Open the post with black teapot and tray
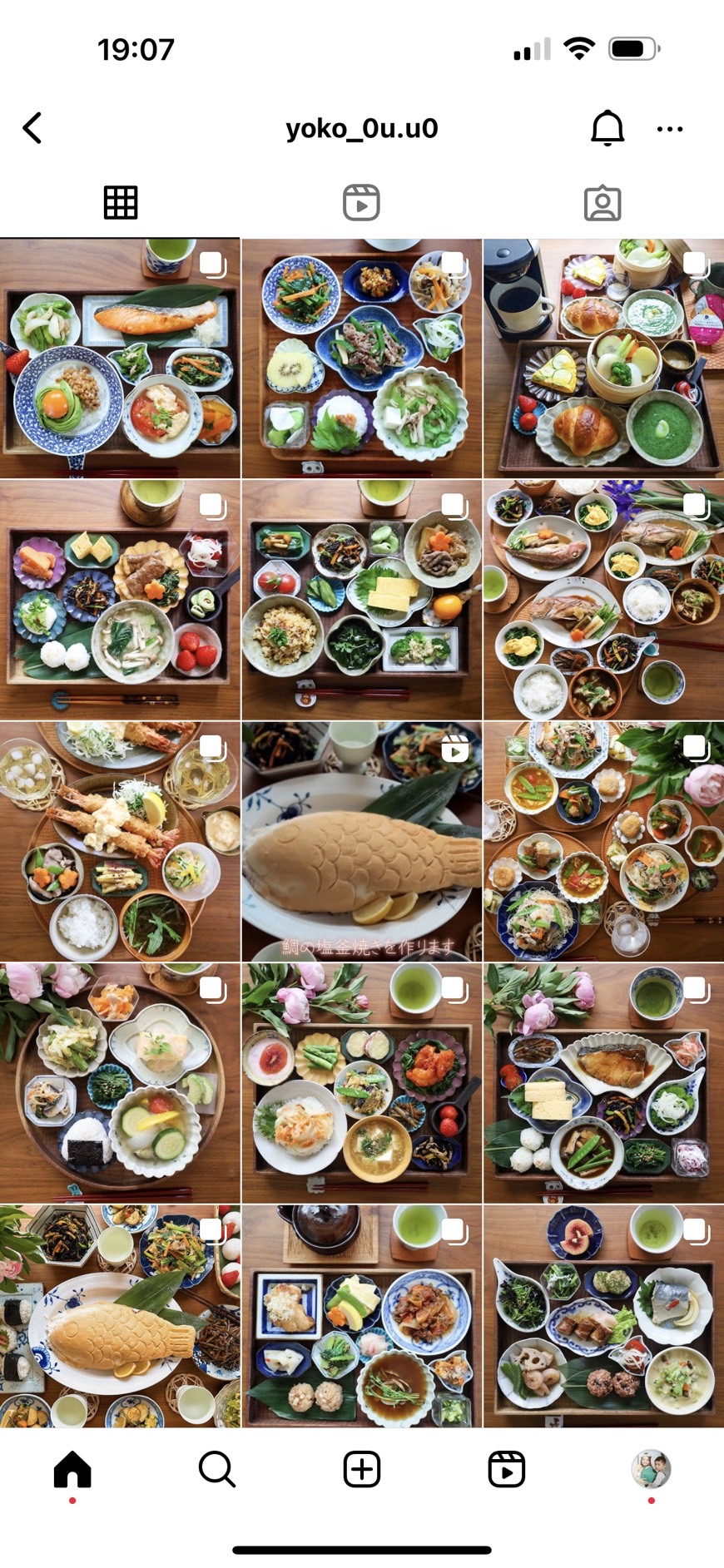Image resolution: width=724 pixels, height=1568 pixels. (361, 1316)
